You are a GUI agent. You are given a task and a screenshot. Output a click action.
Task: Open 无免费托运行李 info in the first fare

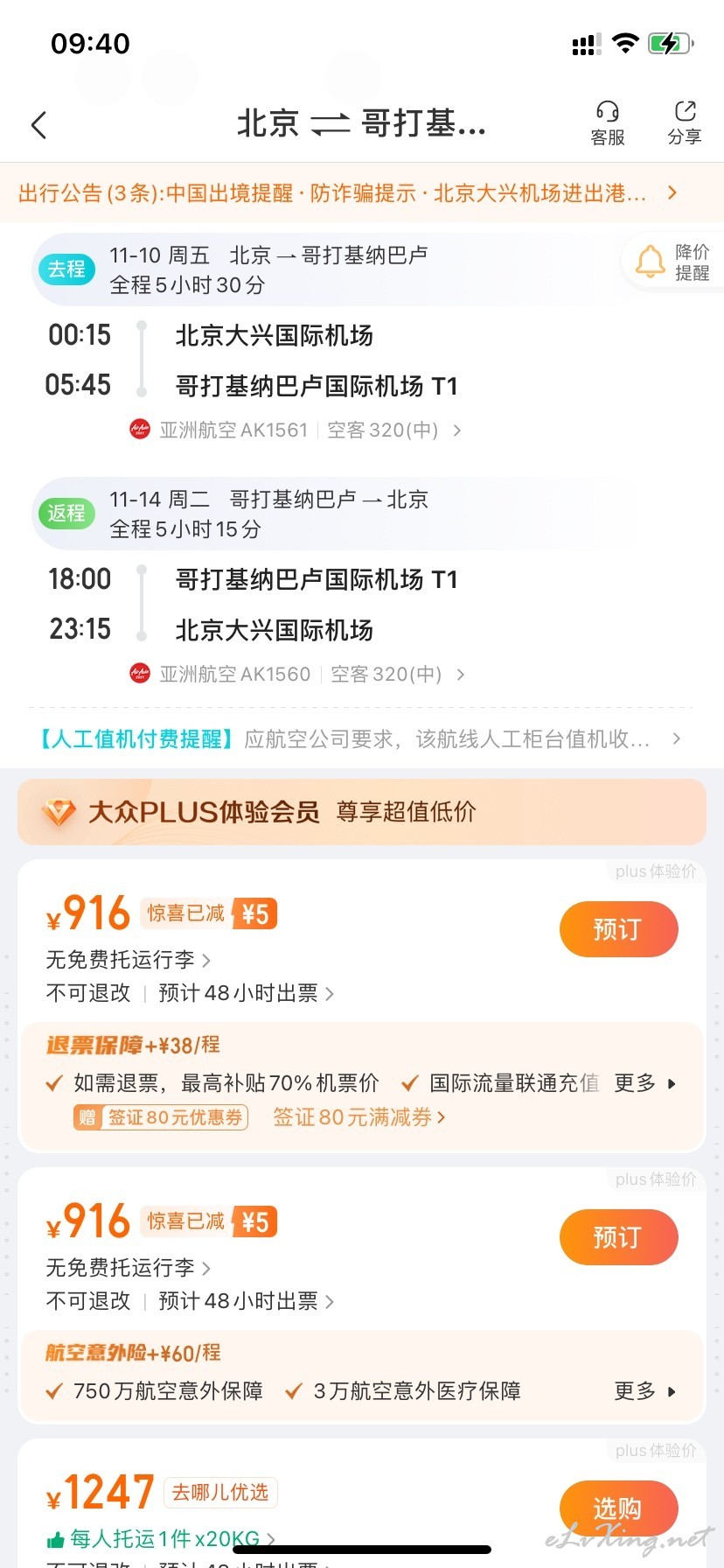pyautogui.click(x=128, y=960)
